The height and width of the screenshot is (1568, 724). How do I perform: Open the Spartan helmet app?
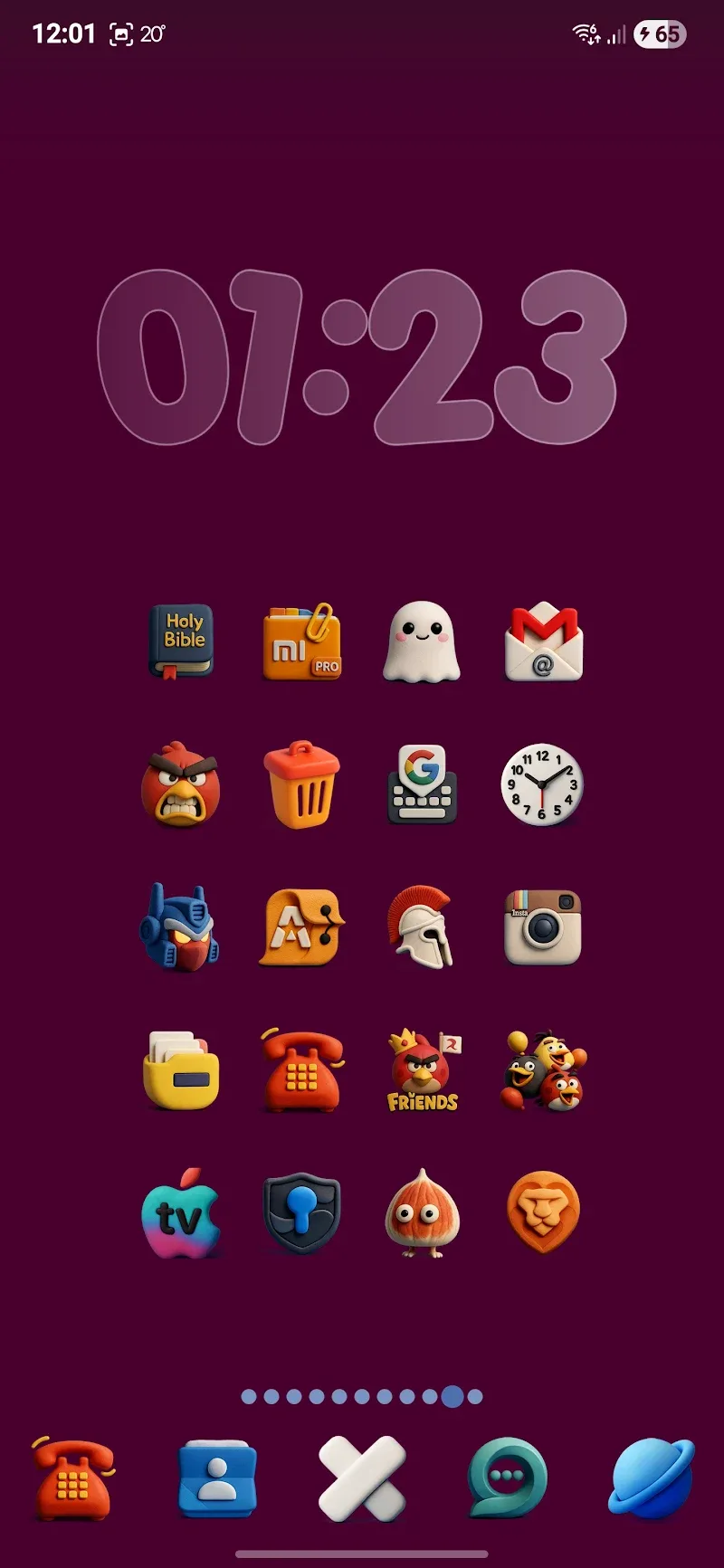(423, 927)
